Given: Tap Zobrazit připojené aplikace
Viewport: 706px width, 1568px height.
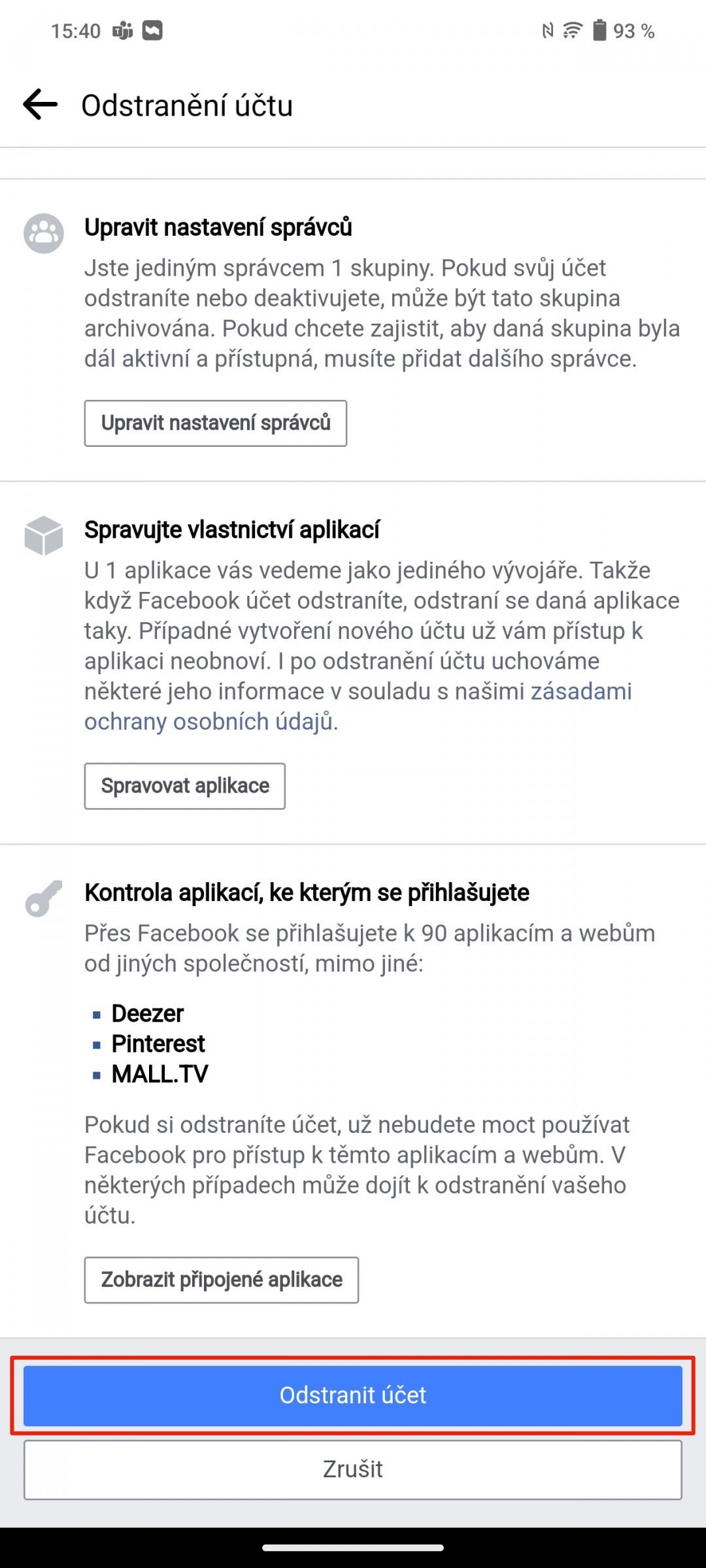Looking at the screenshot, I should (x=222, y=1280).
